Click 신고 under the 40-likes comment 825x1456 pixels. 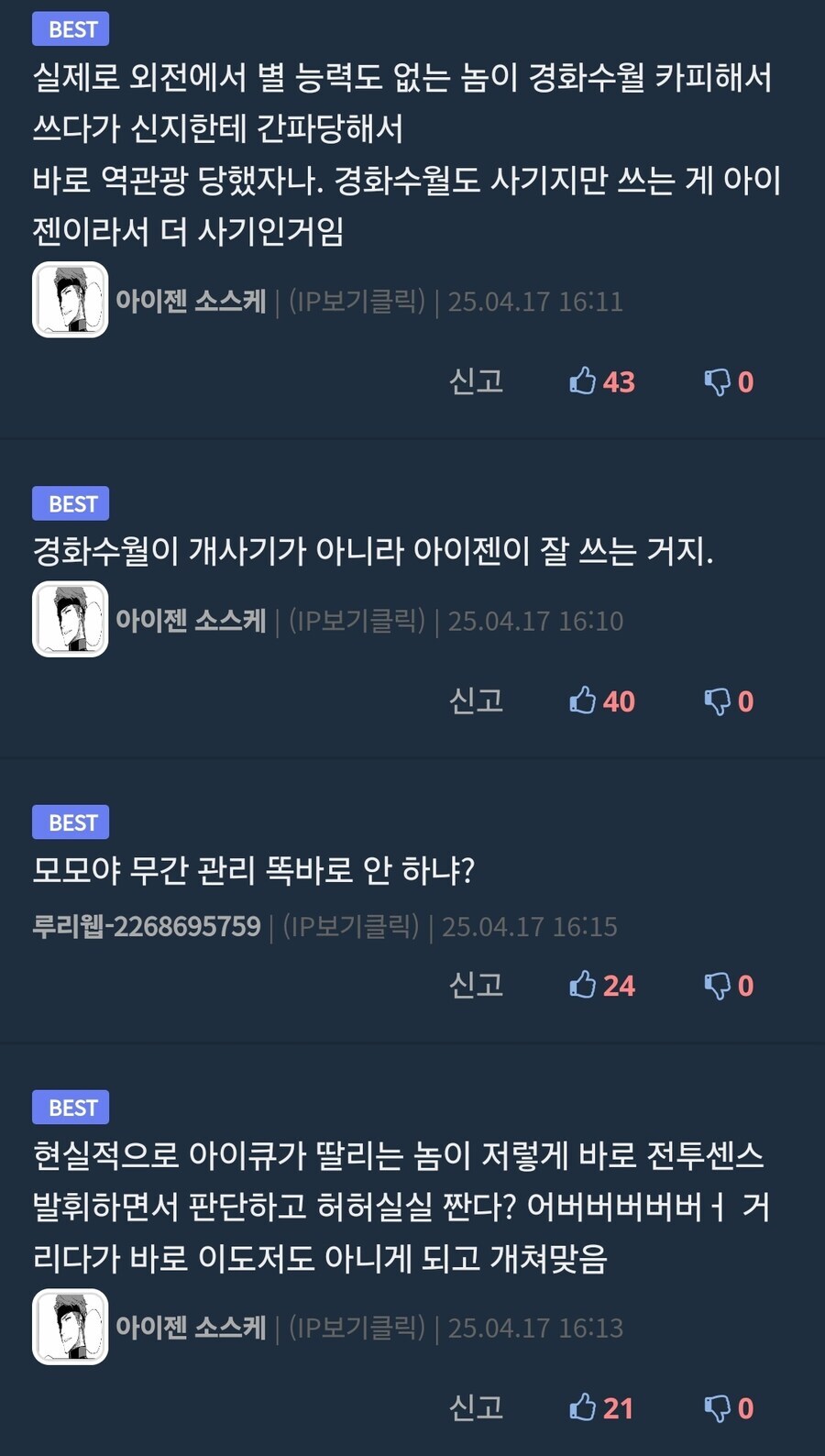click(x=475, y=701)
